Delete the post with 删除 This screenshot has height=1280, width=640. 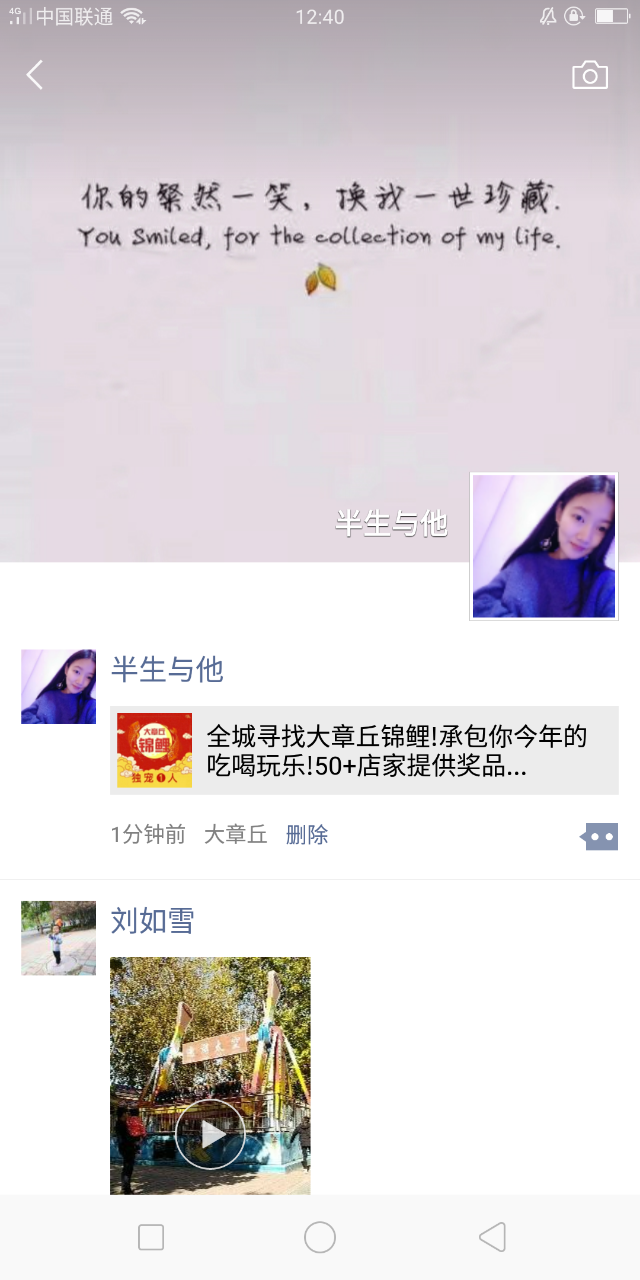pyautogui.click(x=307, y=835)
